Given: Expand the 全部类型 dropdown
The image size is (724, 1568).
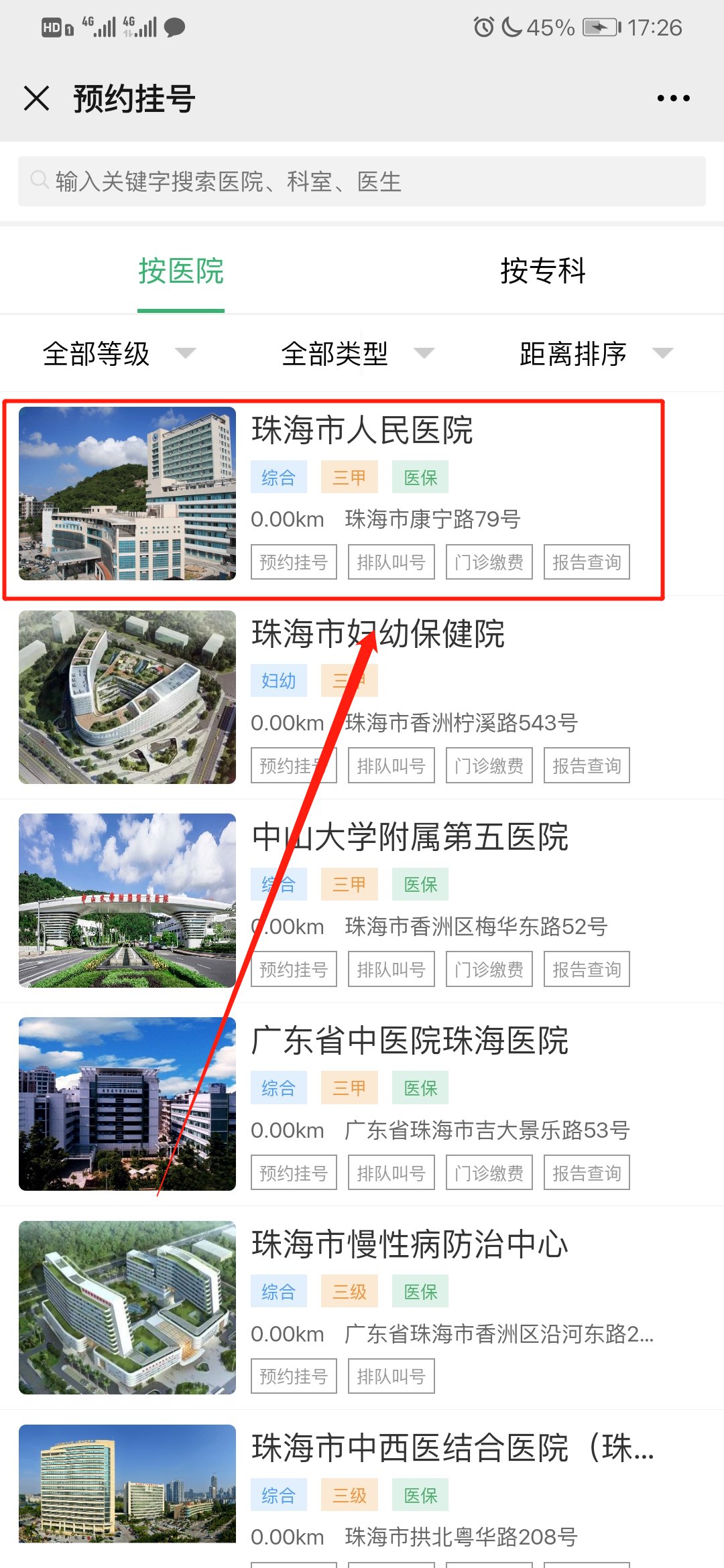Looking at the screenshot, I should click(x=357, y=354).
